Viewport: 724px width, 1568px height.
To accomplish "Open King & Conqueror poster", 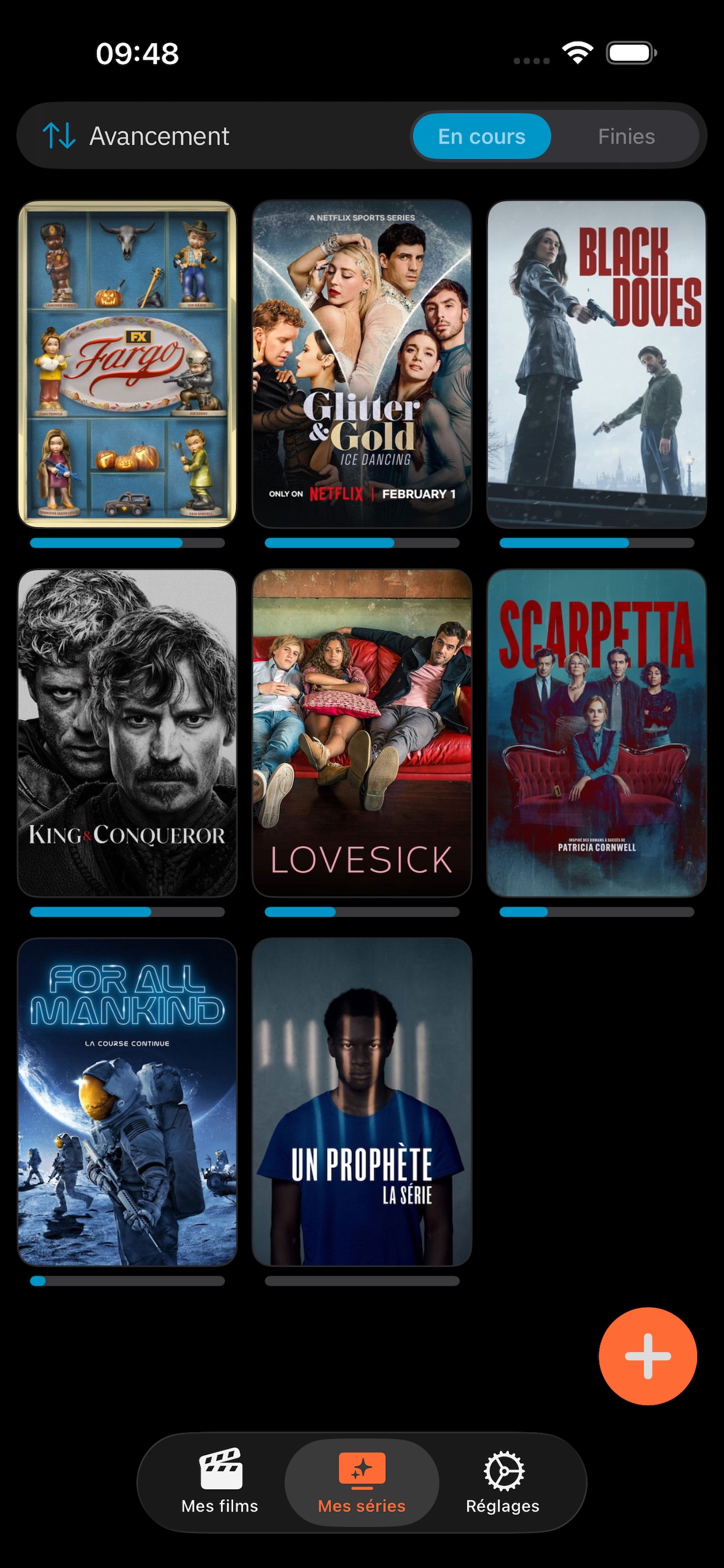I will coord(127,733).
